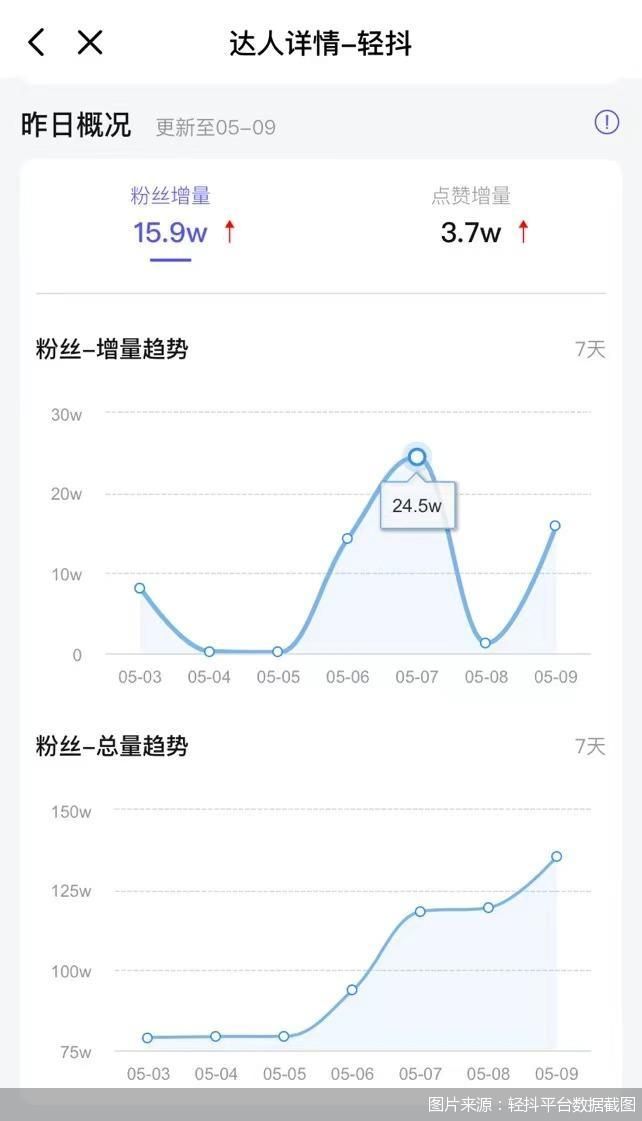Close the 达人详情 page
Viewport: 642px width, 1121px height.
[x=90, y=42]
